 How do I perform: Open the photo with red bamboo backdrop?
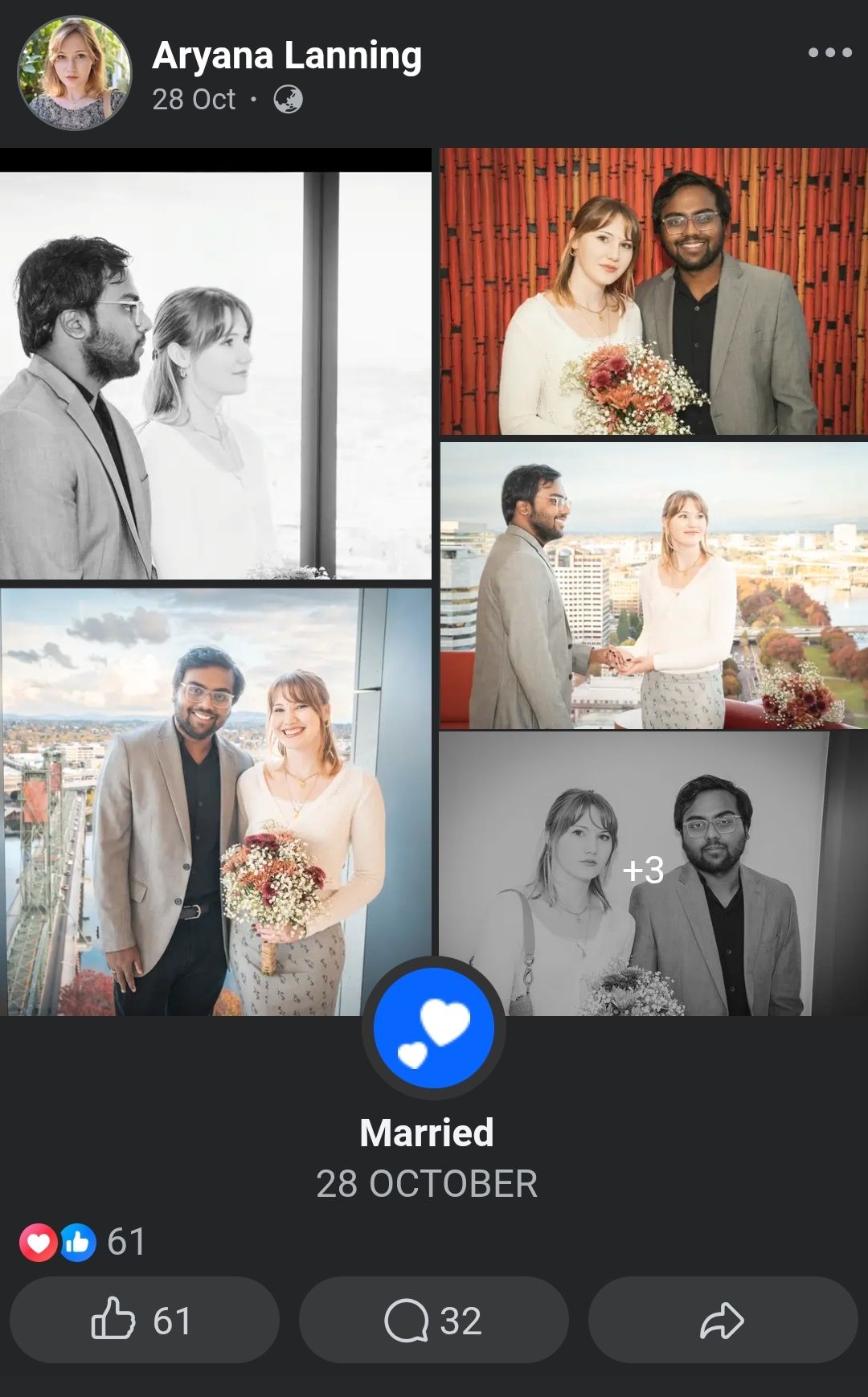(x=653, y=291)
